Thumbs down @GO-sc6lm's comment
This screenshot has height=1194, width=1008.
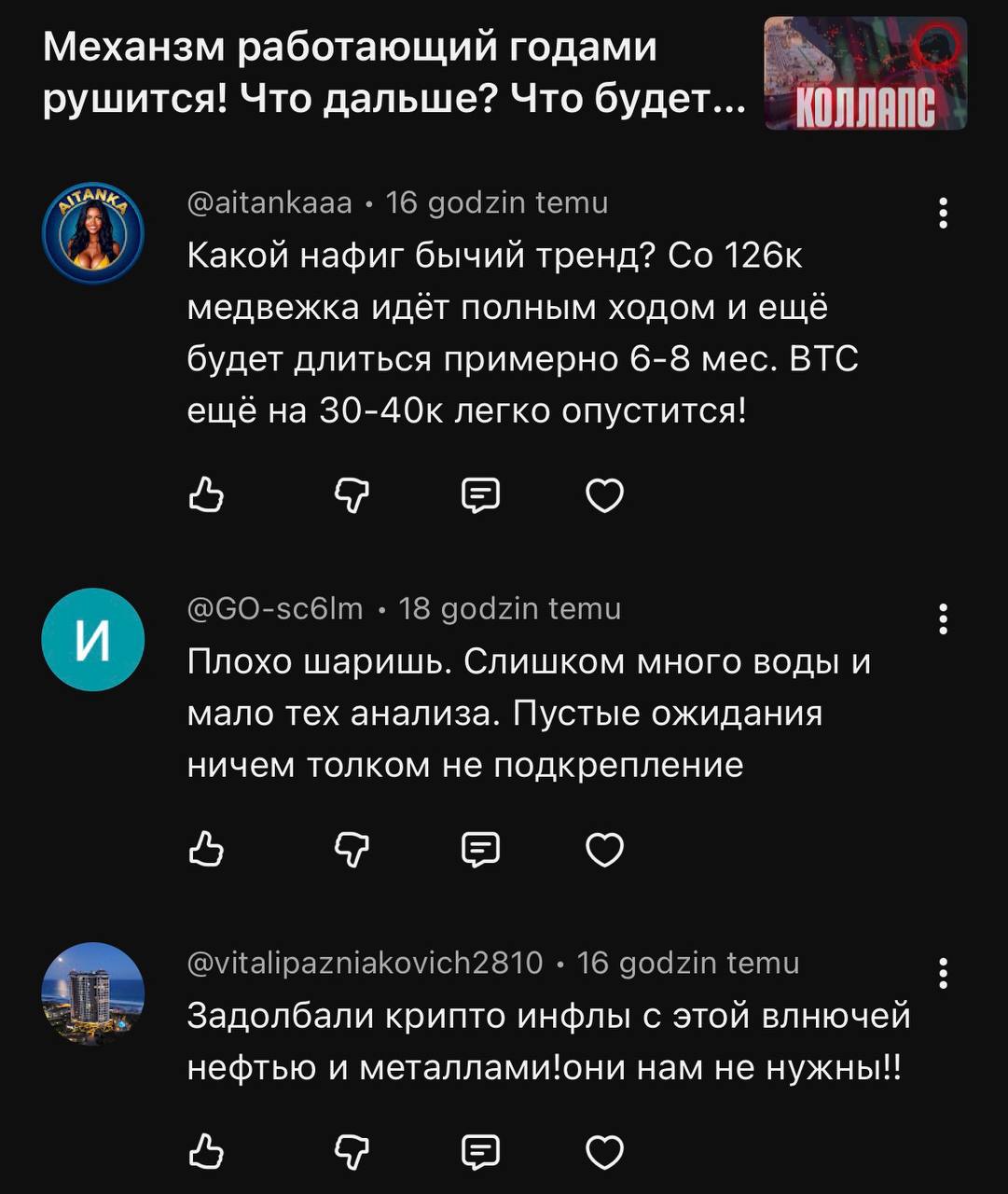(x=352, y=849)
